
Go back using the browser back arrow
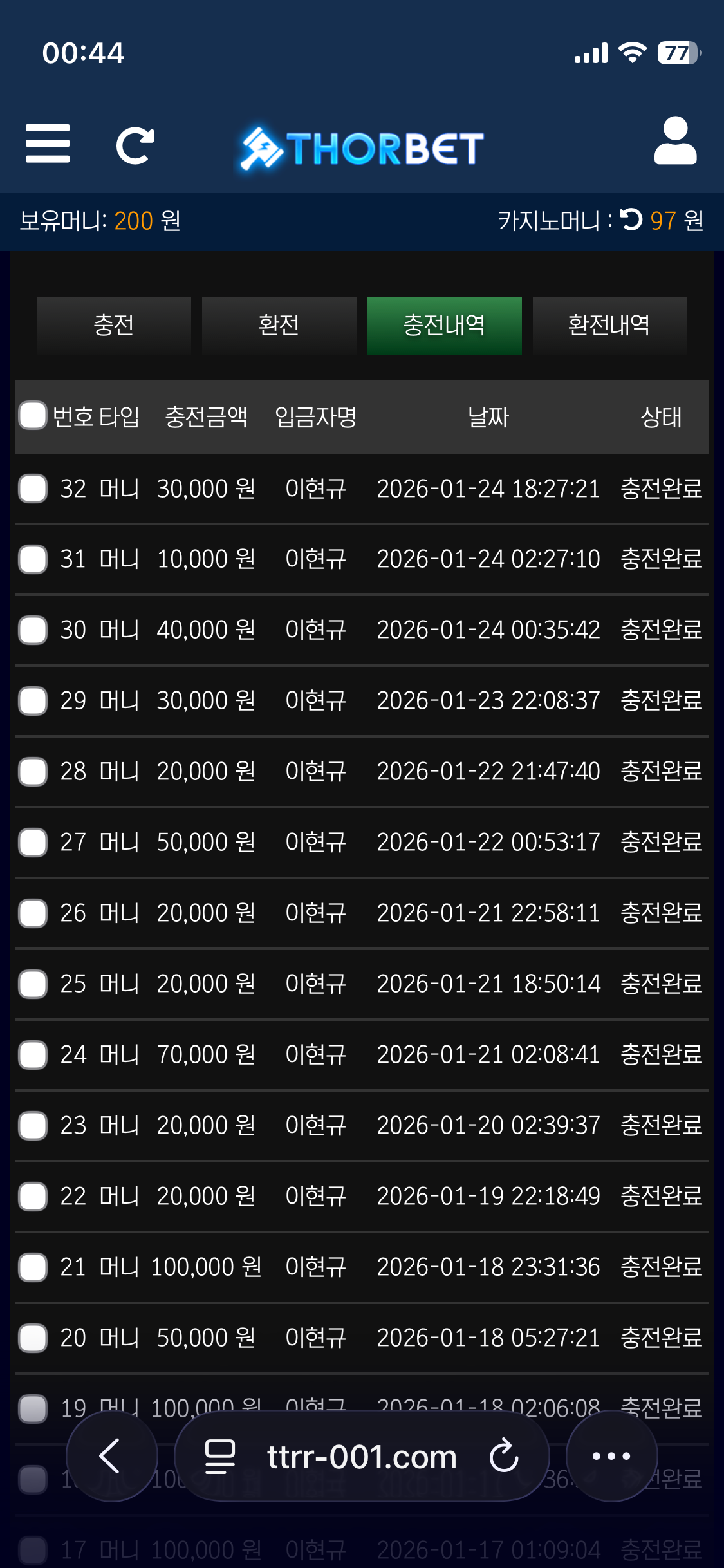click(x=111, y=1456)
